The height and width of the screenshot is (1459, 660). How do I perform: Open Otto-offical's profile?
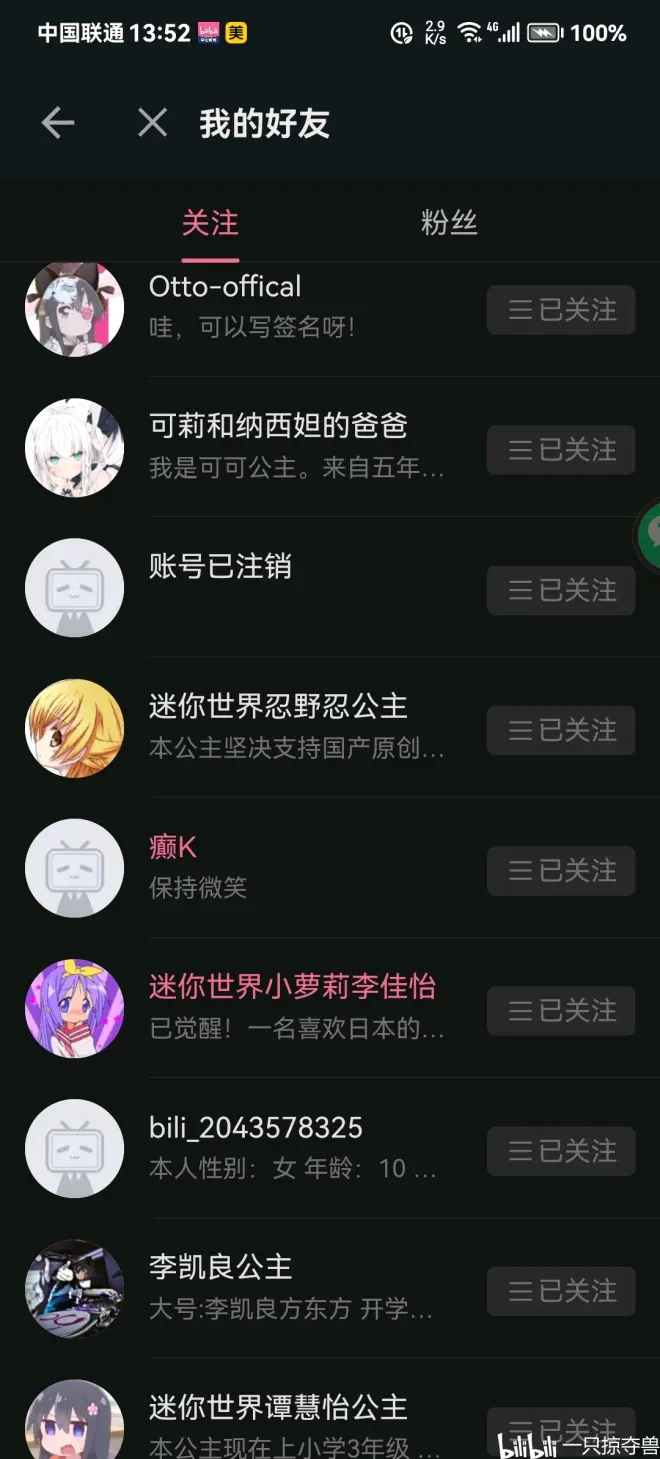pos(225,287)
